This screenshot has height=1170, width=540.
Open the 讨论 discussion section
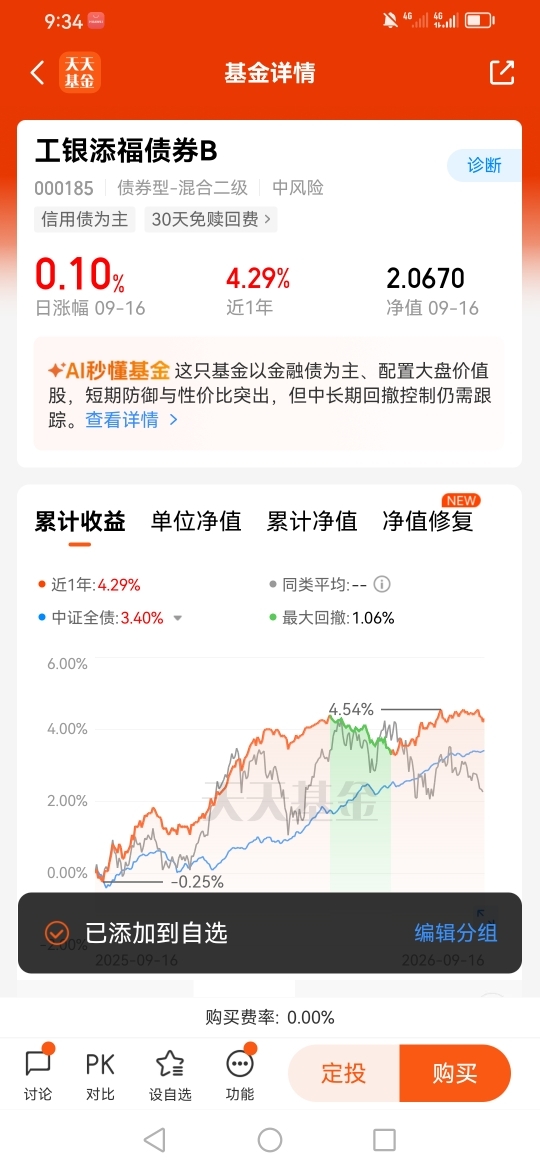pyautogui.click(x=38, y=1073)
